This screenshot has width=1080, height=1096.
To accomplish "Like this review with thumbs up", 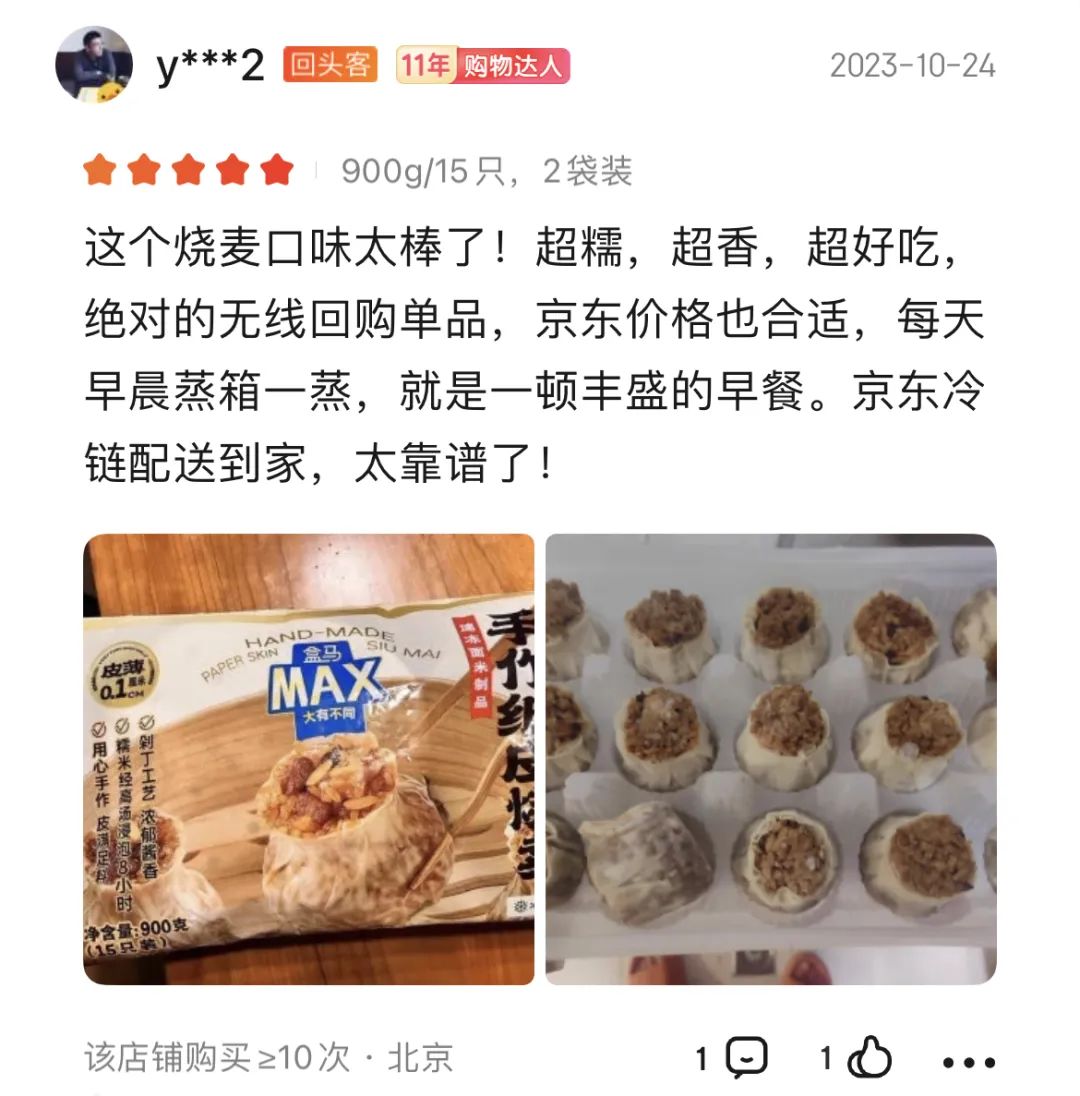I will (869, 1058).
